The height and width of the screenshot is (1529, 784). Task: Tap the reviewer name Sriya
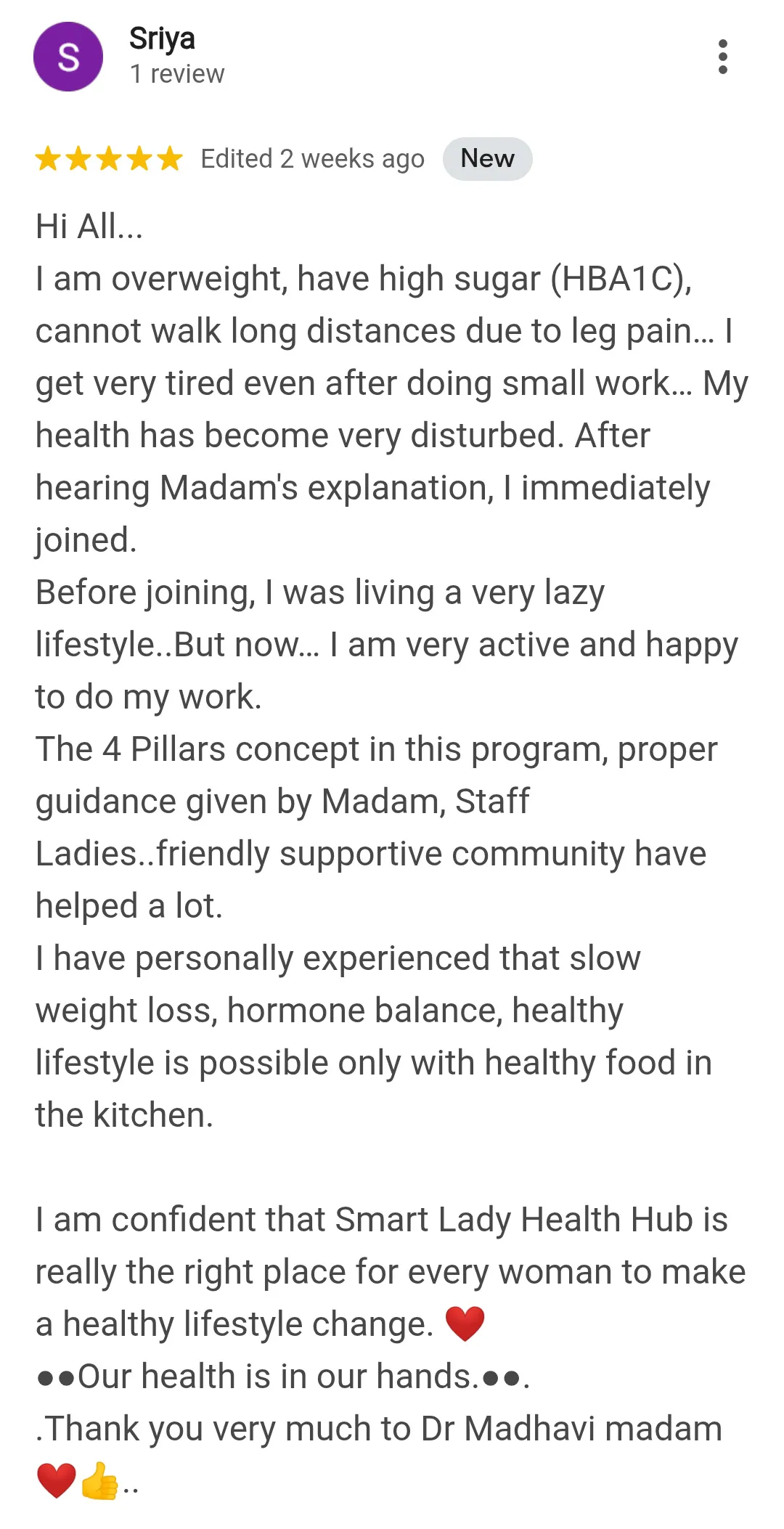(162, 38)
